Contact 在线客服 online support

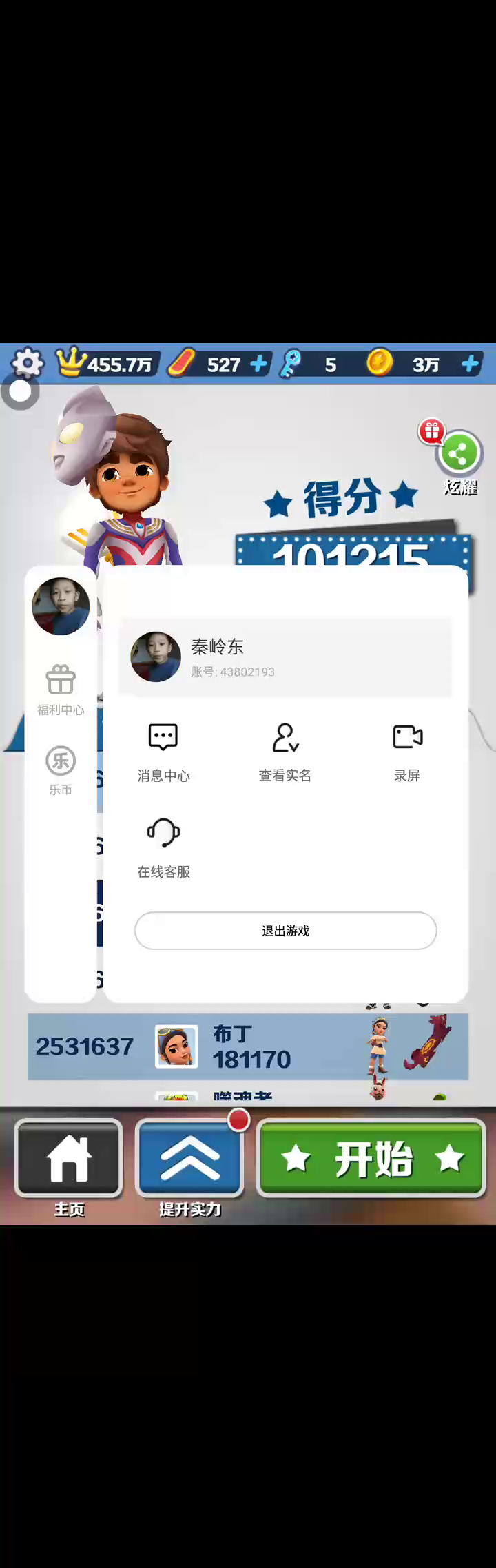point(163,848)
